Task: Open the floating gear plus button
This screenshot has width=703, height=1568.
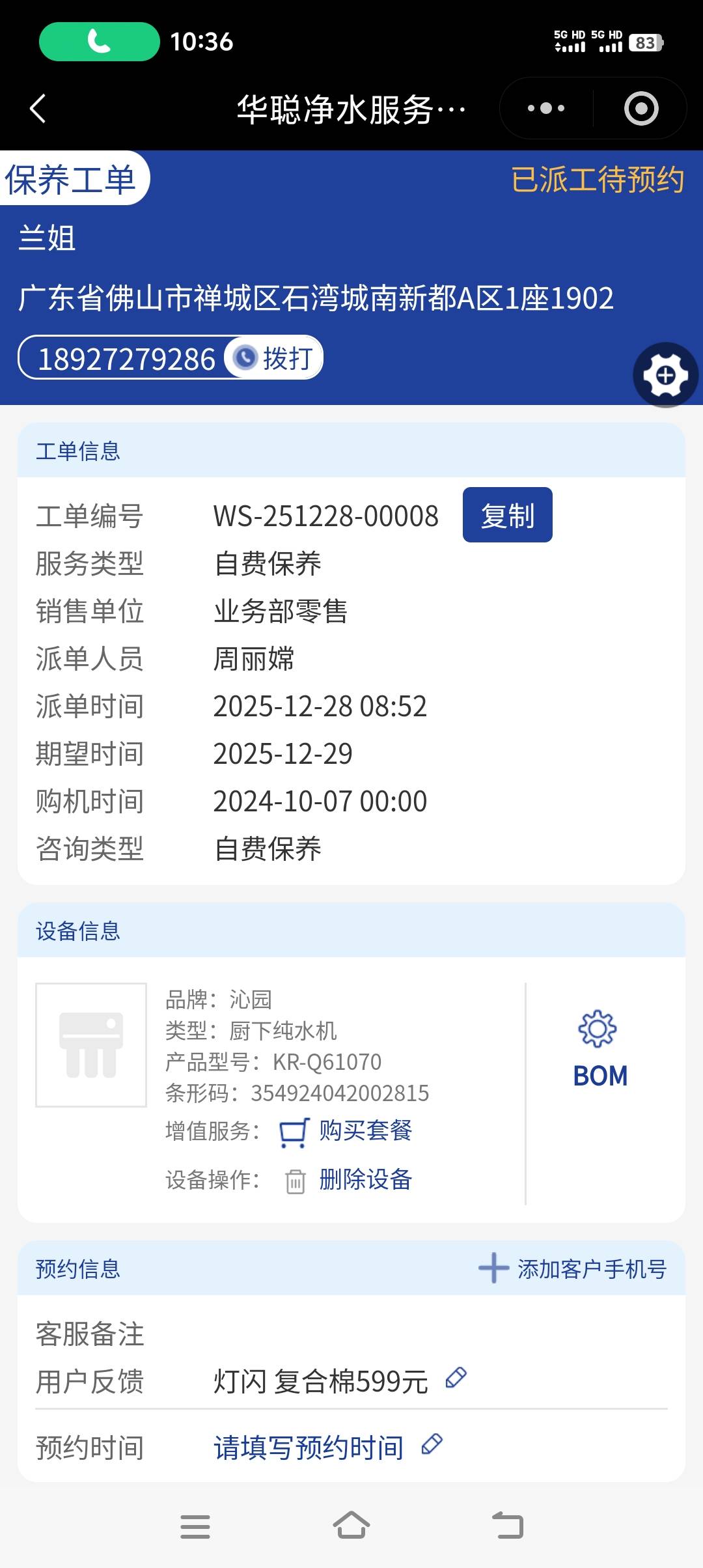Action: pyautogui.click(x=665, y=375)
